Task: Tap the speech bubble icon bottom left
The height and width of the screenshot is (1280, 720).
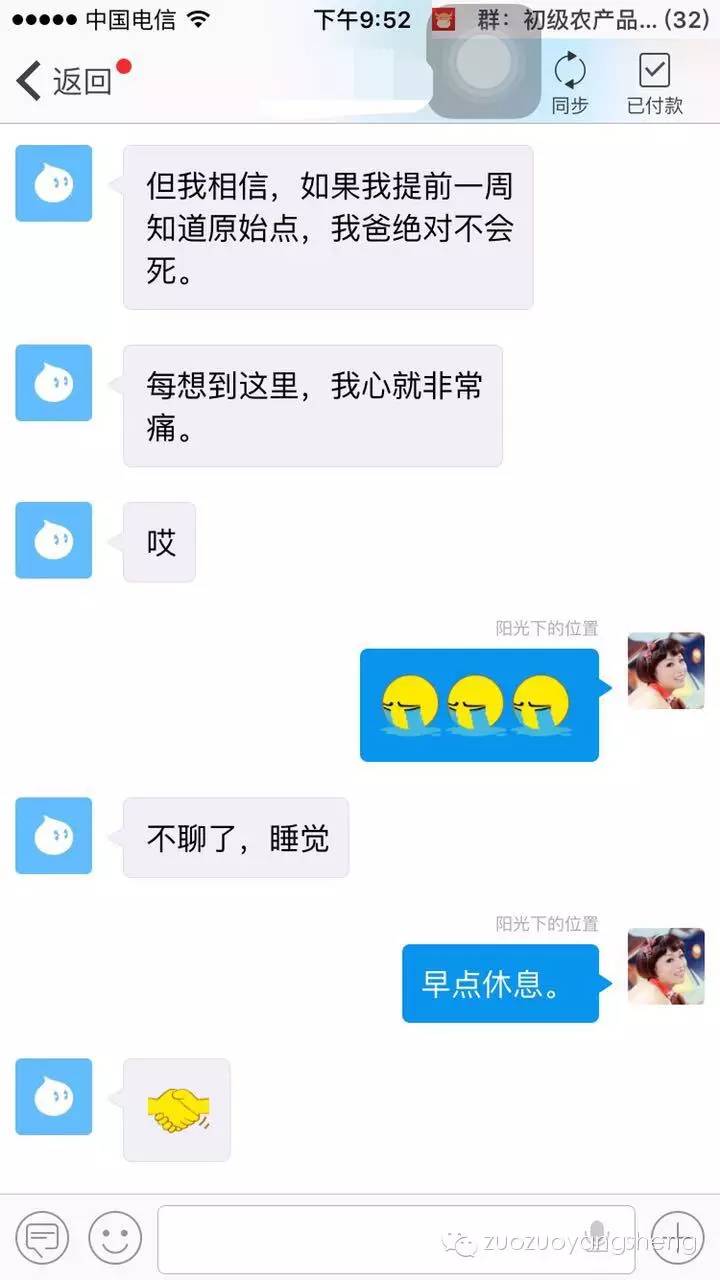Action: click(42, 1238)
